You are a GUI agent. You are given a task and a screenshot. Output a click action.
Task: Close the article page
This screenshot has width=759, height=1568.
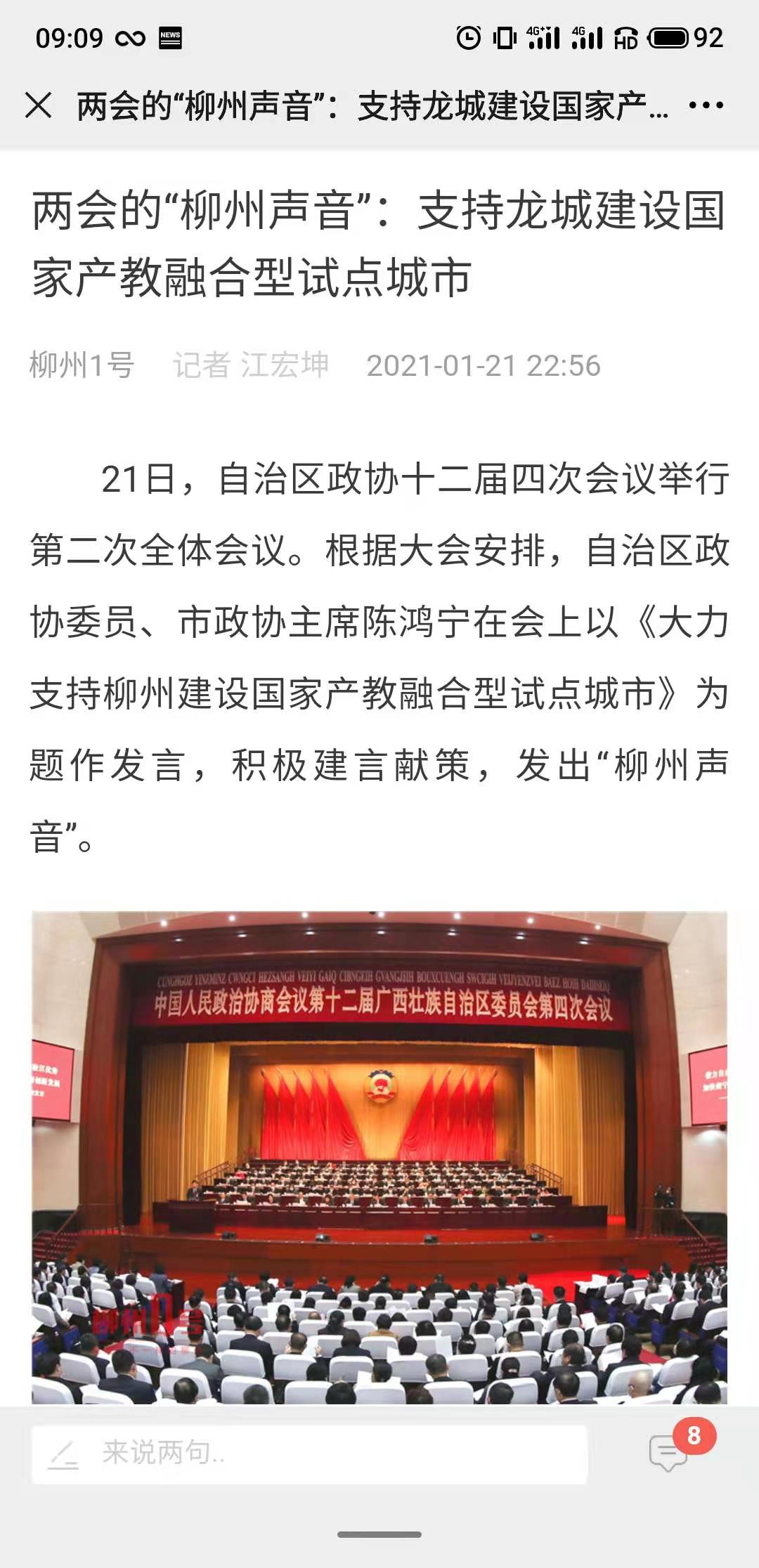[x=38, y=106]
